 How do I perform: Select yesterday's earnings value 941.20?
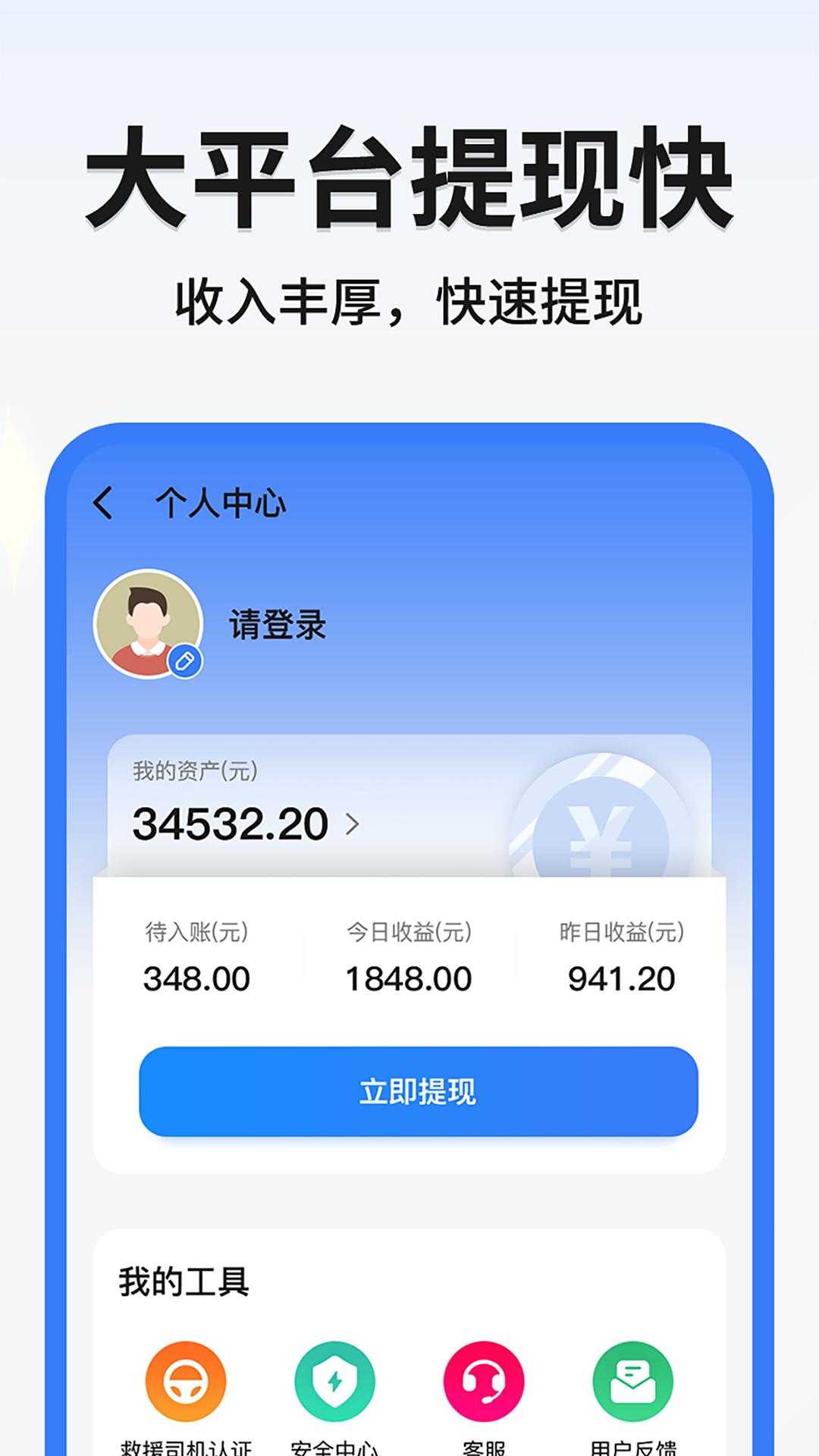click(617, 978)
